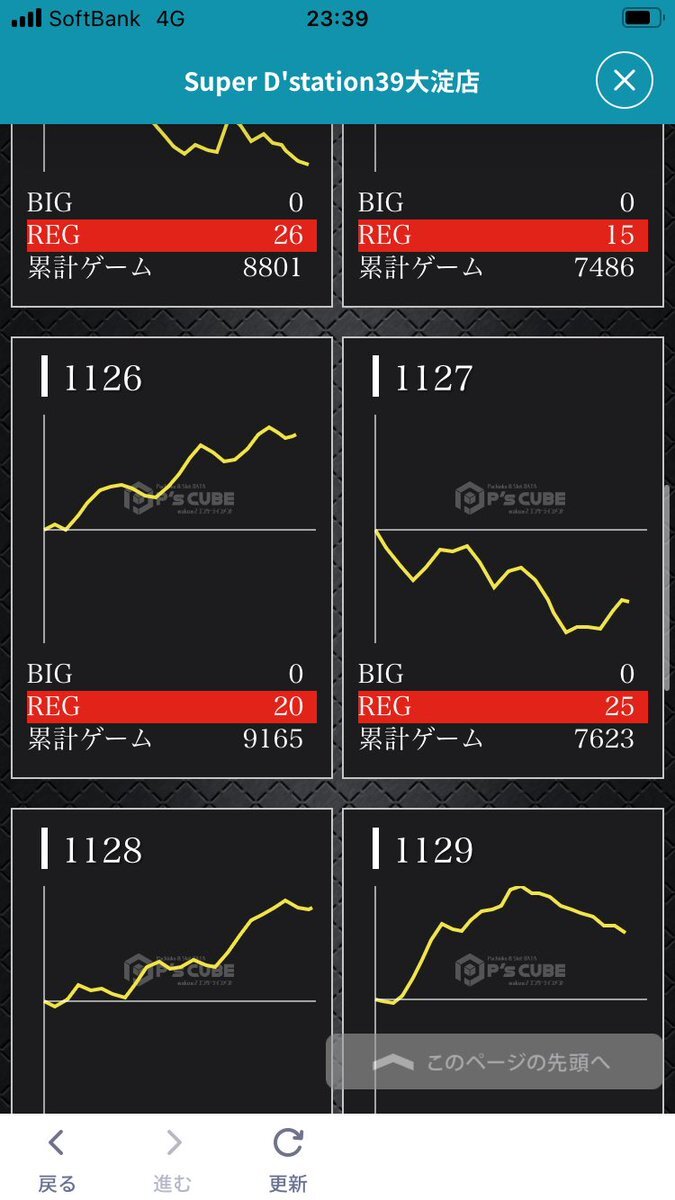Open machine 1127 data card
Image resolution: width=675 pixels, height=1200 pixels.
(x=503, y=557)
